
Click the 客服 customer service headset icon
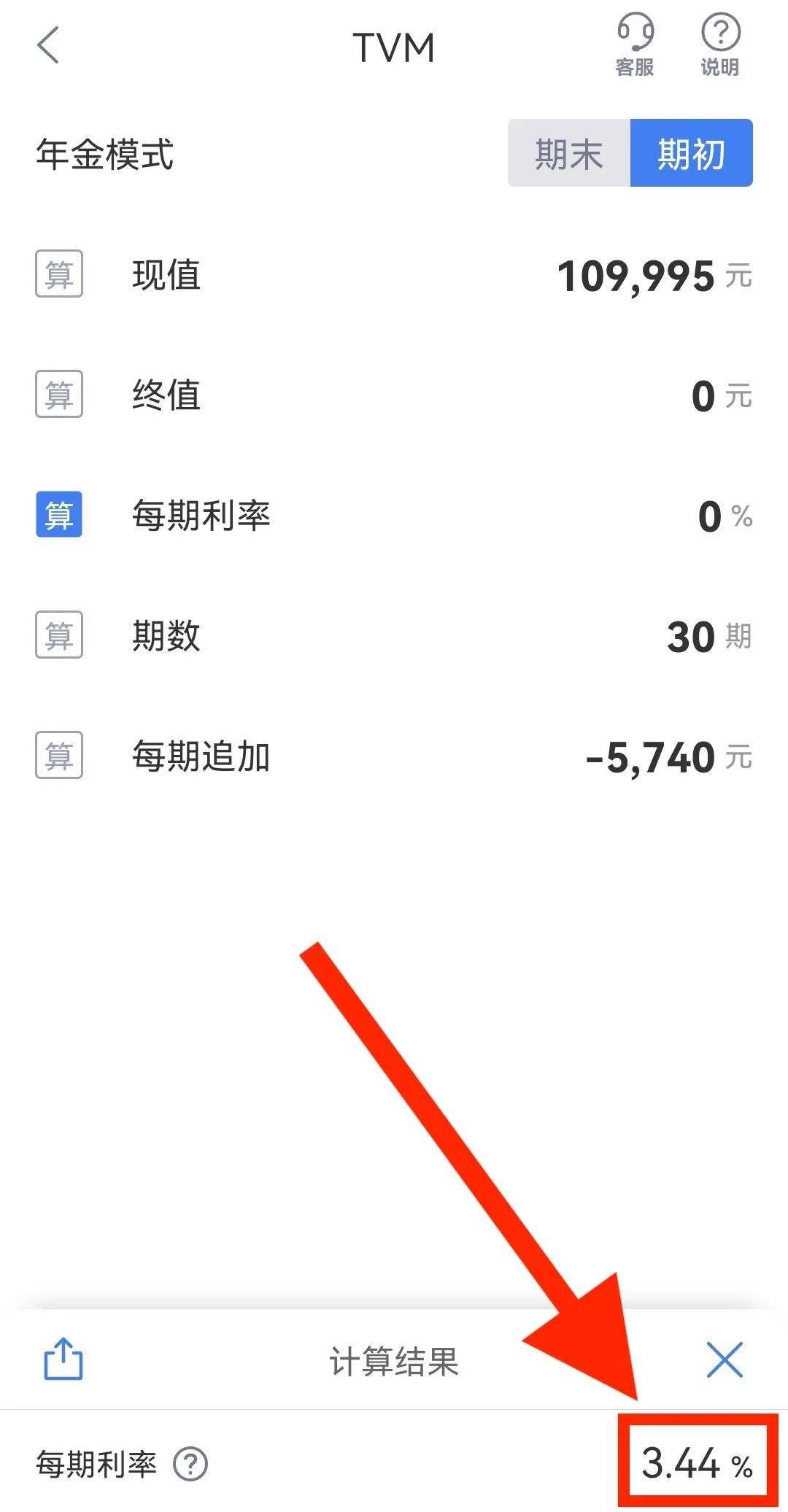[634, 40]
